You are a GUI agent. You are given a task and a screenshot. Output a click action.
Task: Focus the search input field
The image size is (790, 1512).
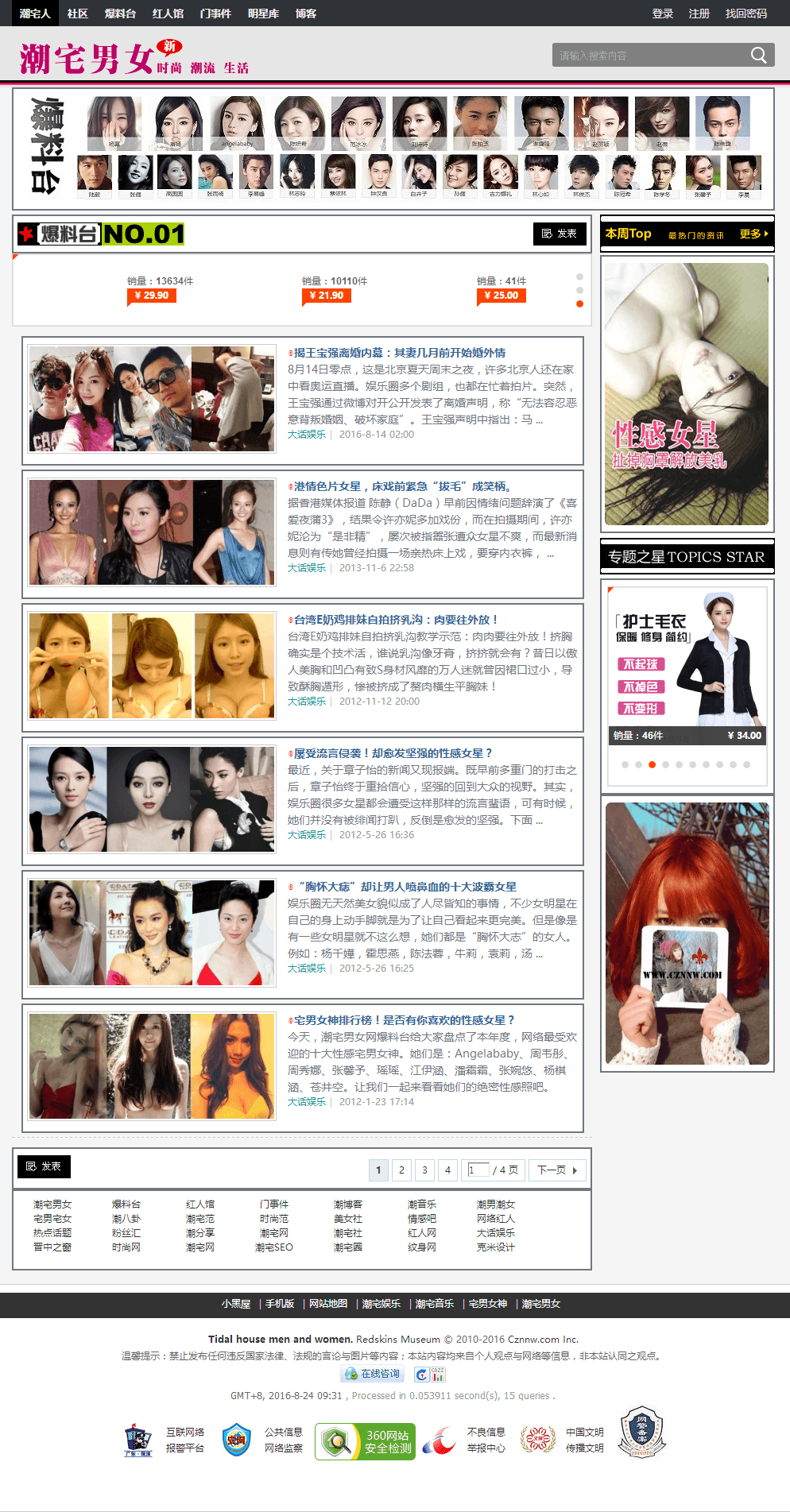tap(648, 56)
